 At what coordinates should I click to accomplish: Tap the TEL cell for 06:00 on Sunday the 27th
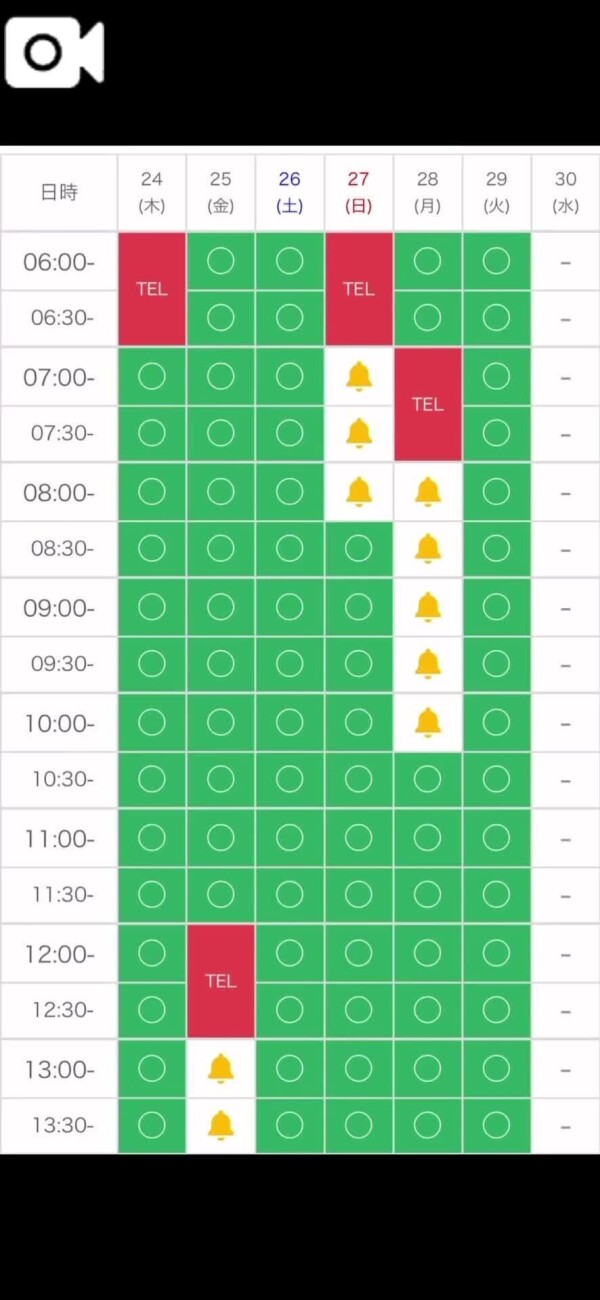359,289
